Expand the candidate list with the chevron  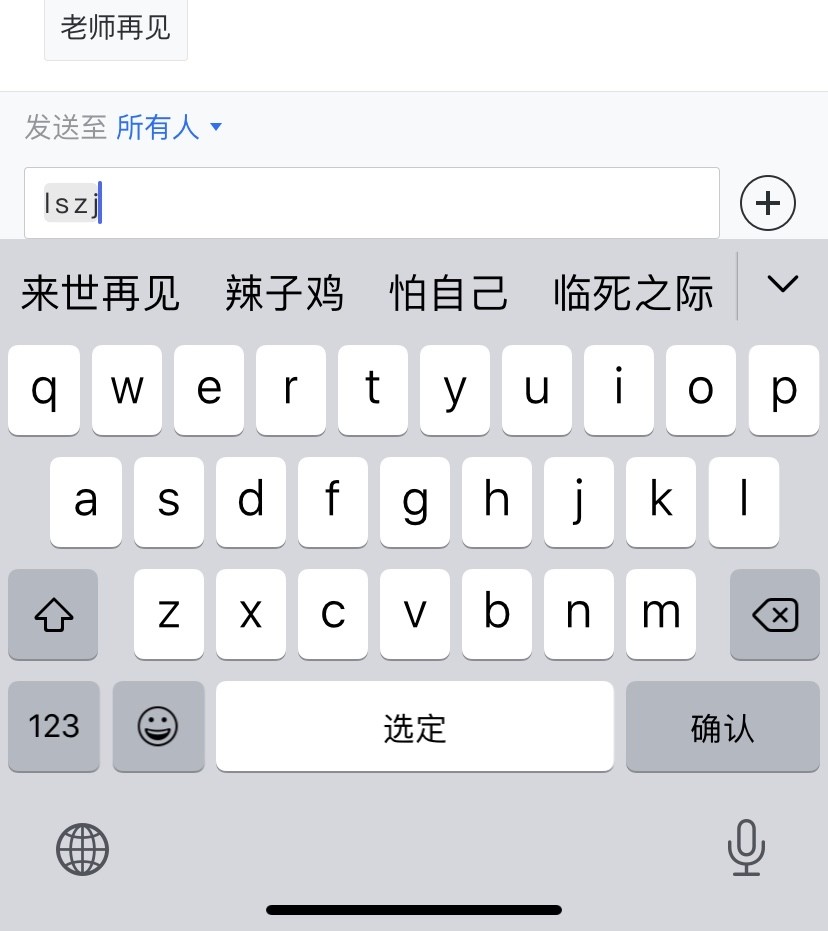[782, 285]
